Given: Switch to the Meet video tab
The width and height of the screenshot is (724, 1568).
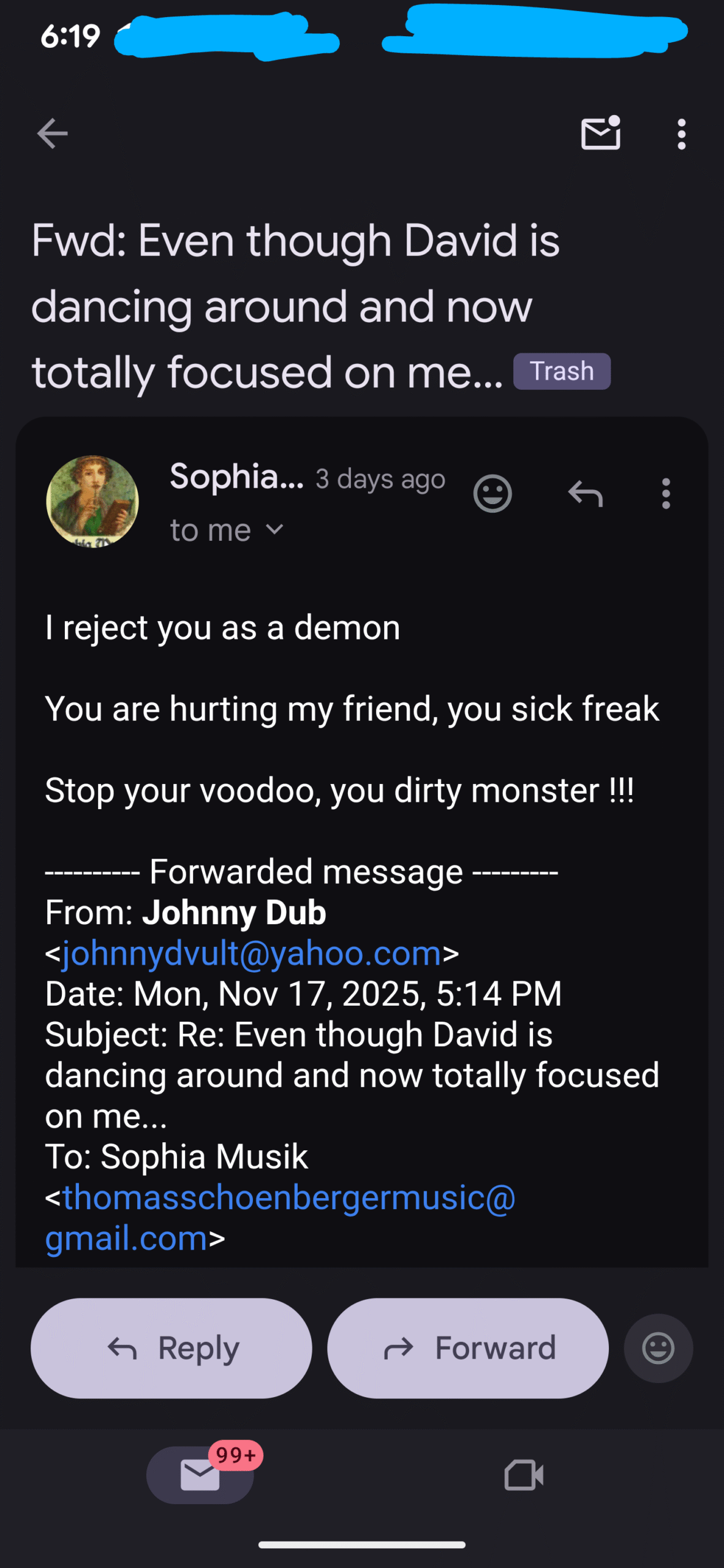Looking at the screenshot, I should [x=524, y=1475].
